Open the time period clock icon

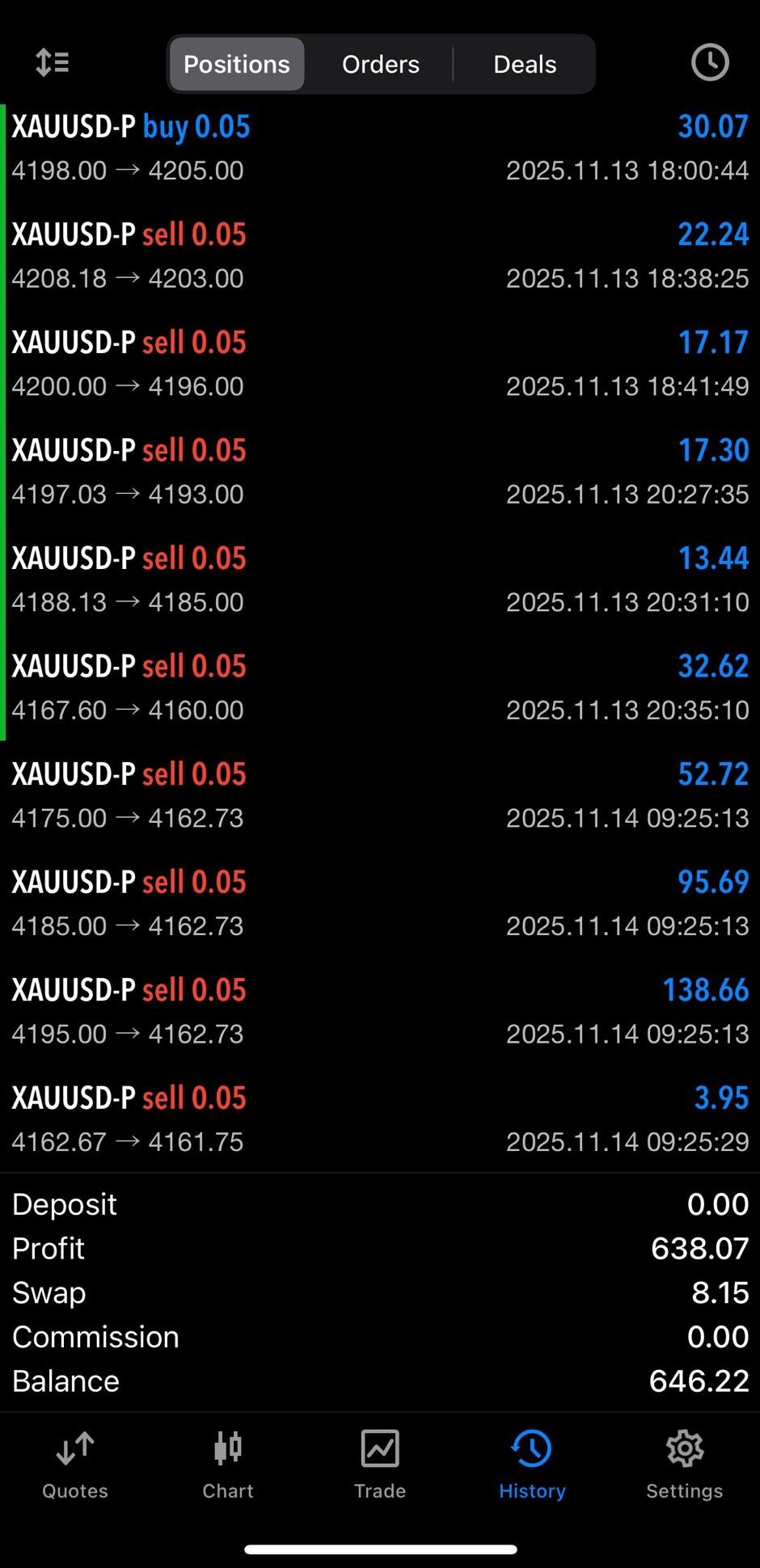[709, 62]
